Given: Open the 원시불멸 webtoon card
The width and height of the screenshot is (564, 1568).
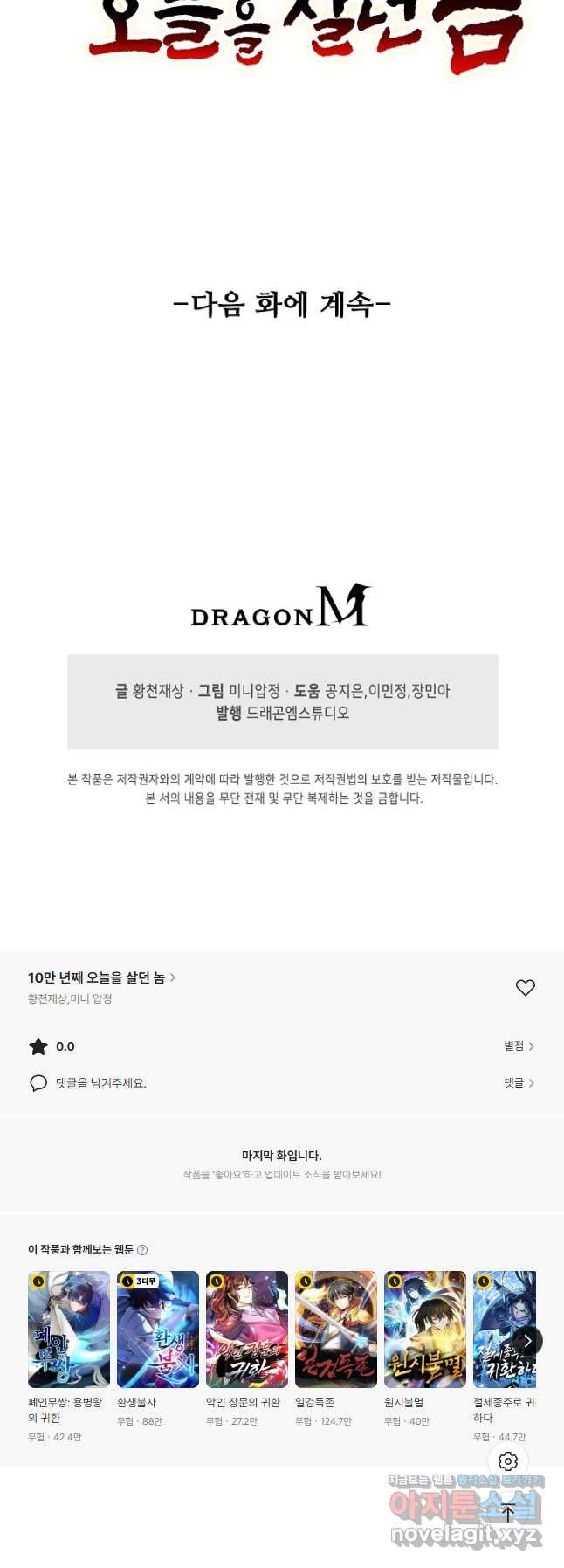Looking at the screenshot, I should 425,1330.
